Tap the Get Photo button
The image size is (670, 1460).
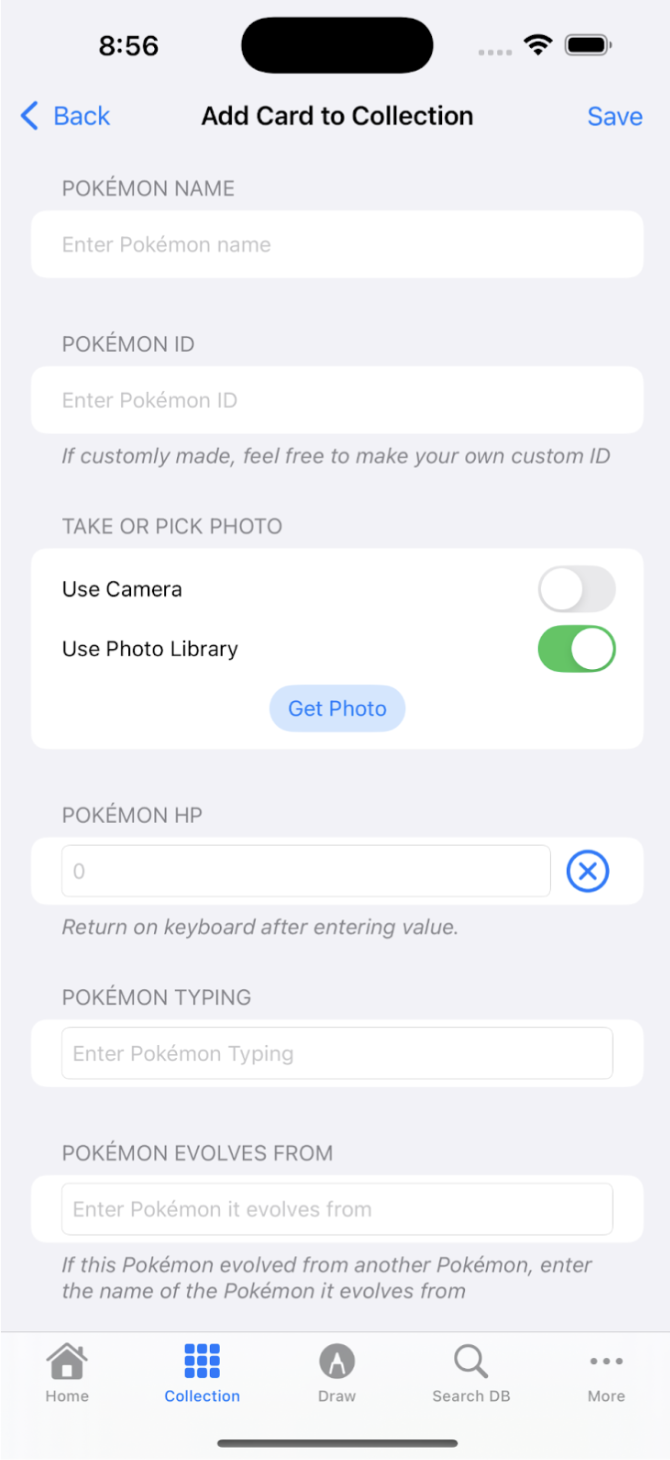pyautogui.click(x=337, y=709)
